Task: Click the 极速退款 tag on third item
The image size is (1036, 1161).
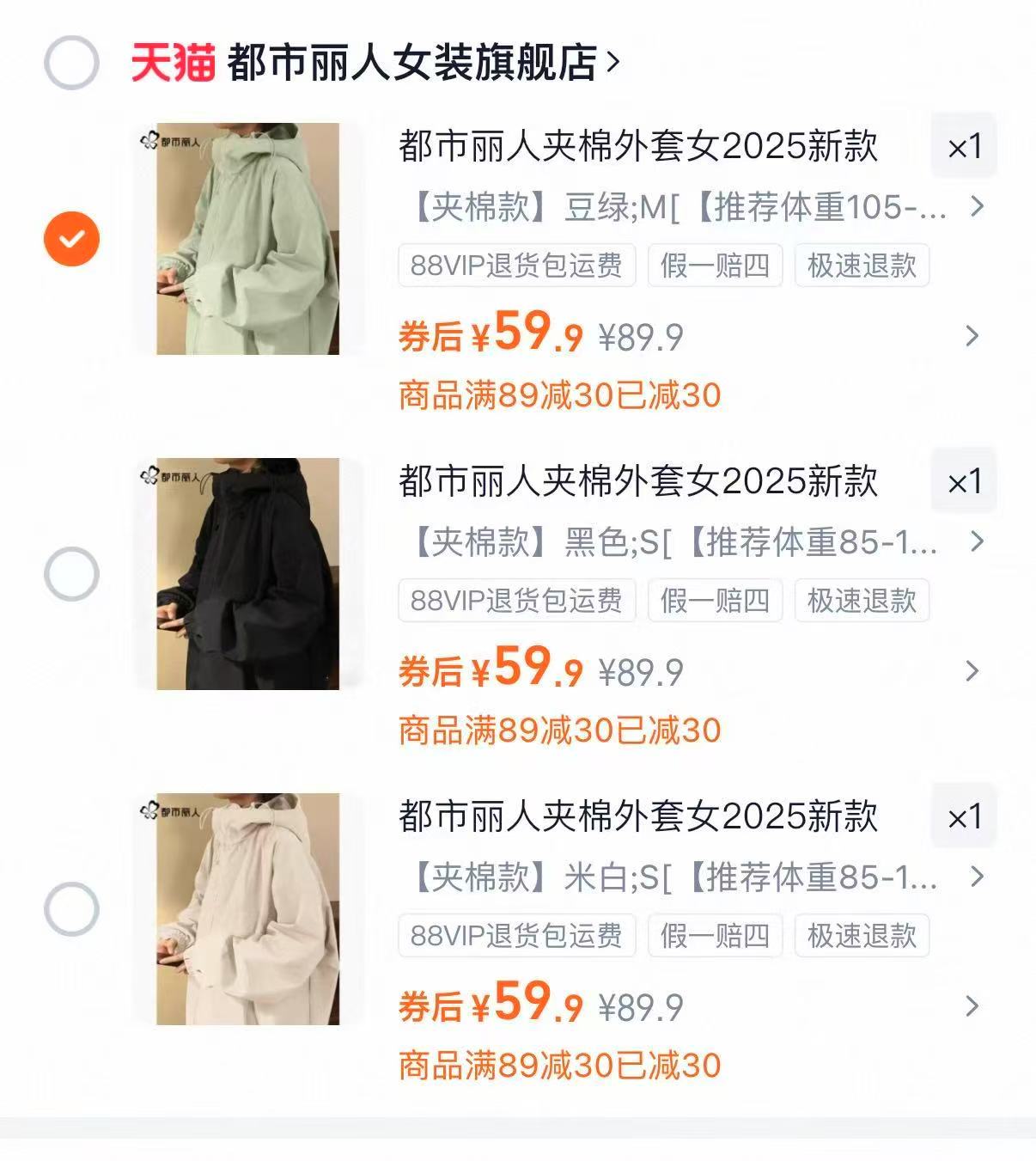Action: pyautogui.click(x=862, y=937)
